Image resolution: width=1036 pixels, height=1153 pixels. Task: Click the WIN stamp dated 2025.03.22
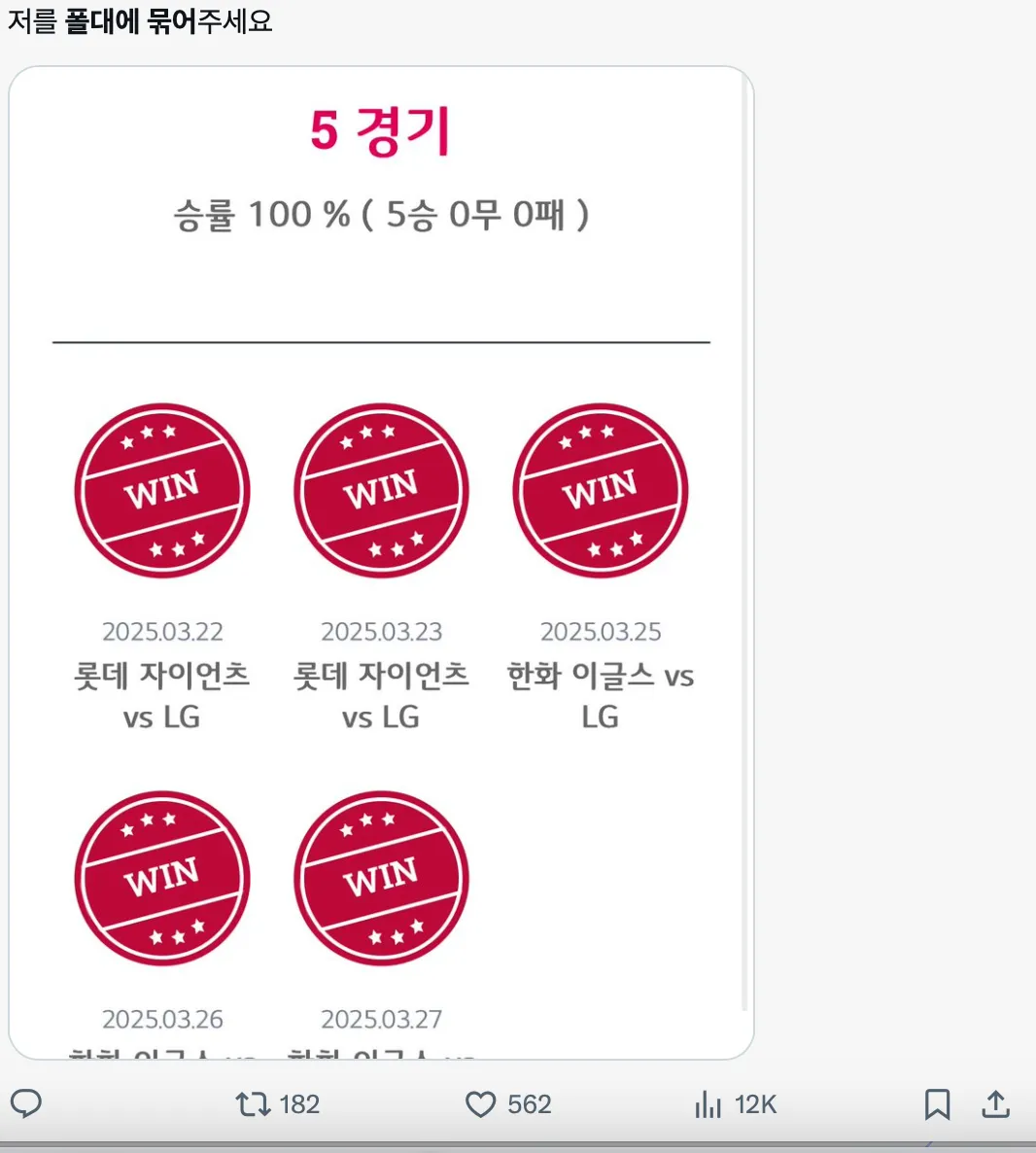[162, 491]
